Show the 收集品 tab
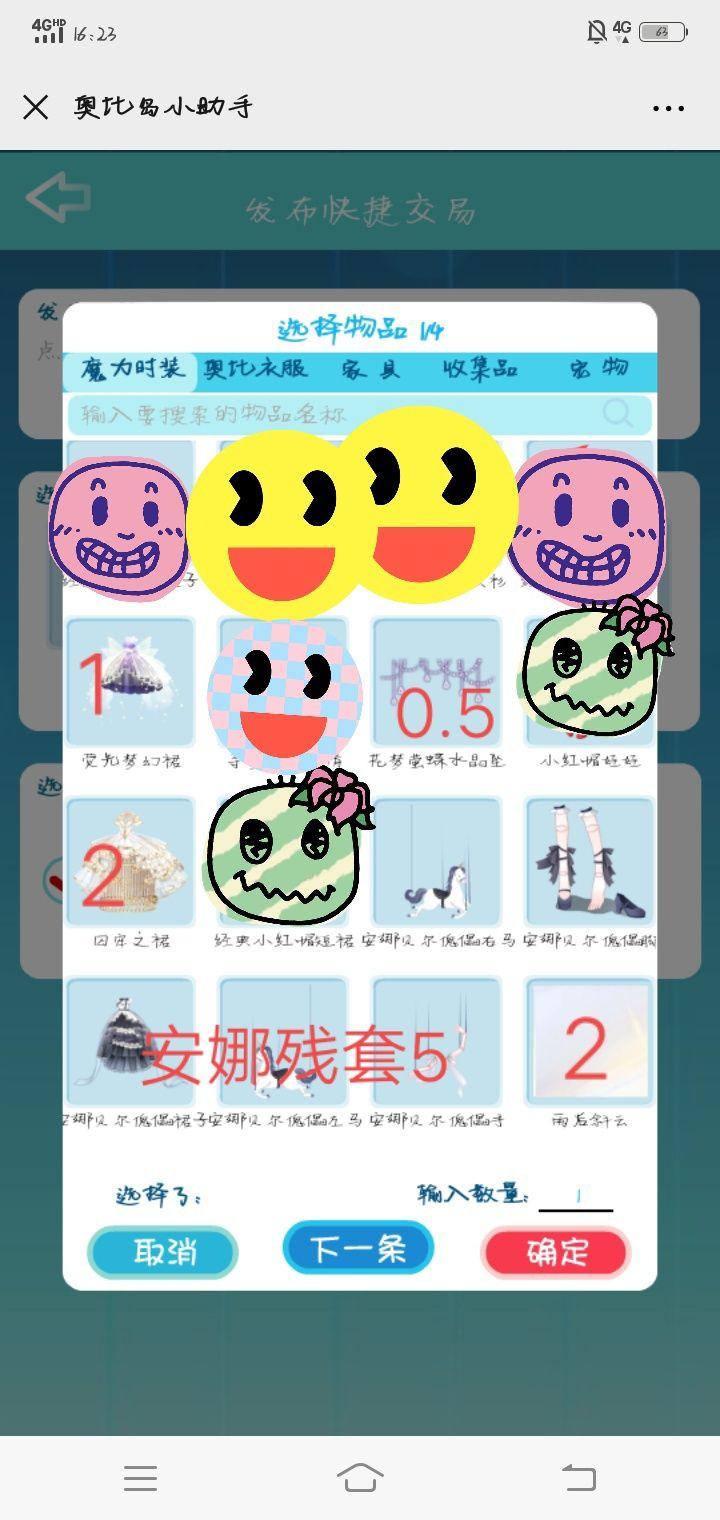The height and width of the screenshot is (1520, 720). 480,370
